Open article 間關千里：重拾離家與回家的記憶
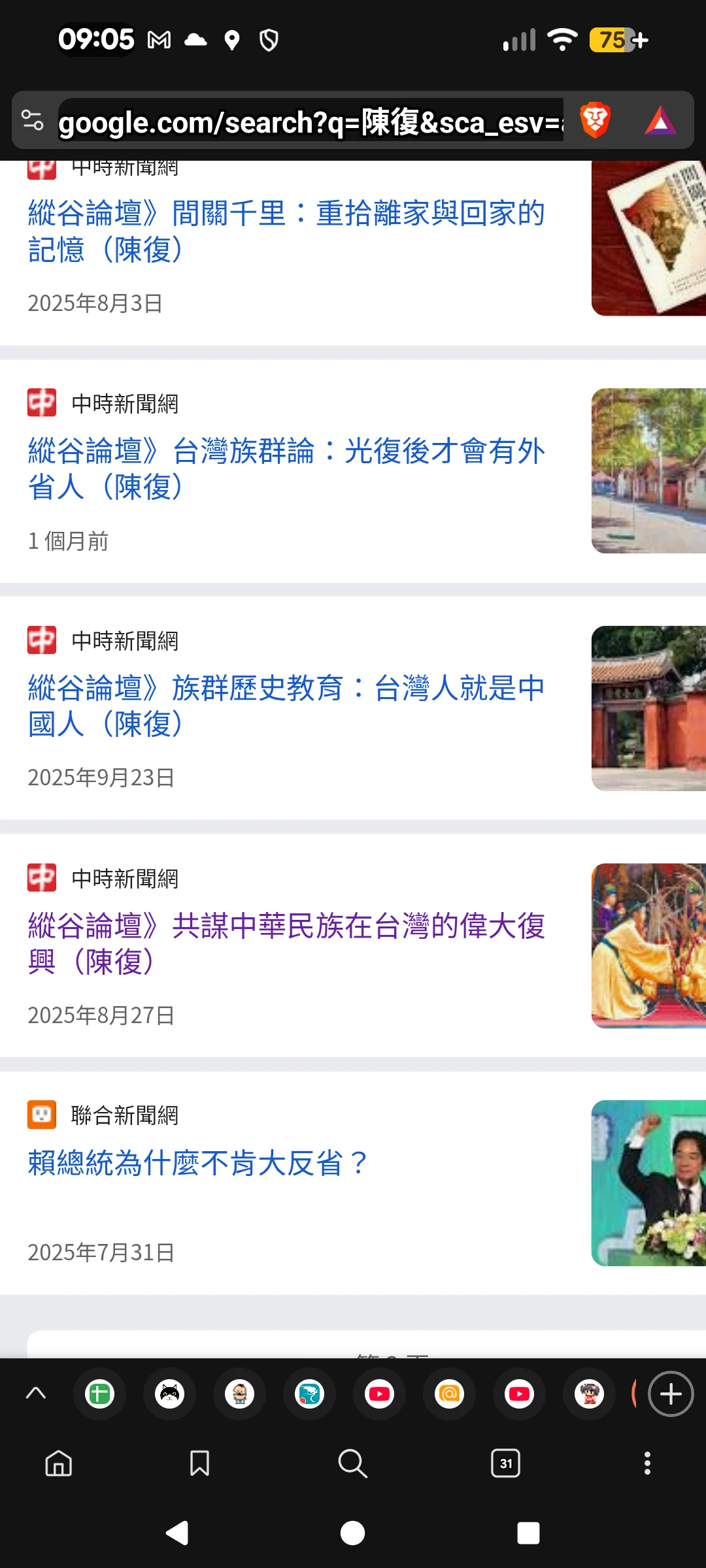 286,231
